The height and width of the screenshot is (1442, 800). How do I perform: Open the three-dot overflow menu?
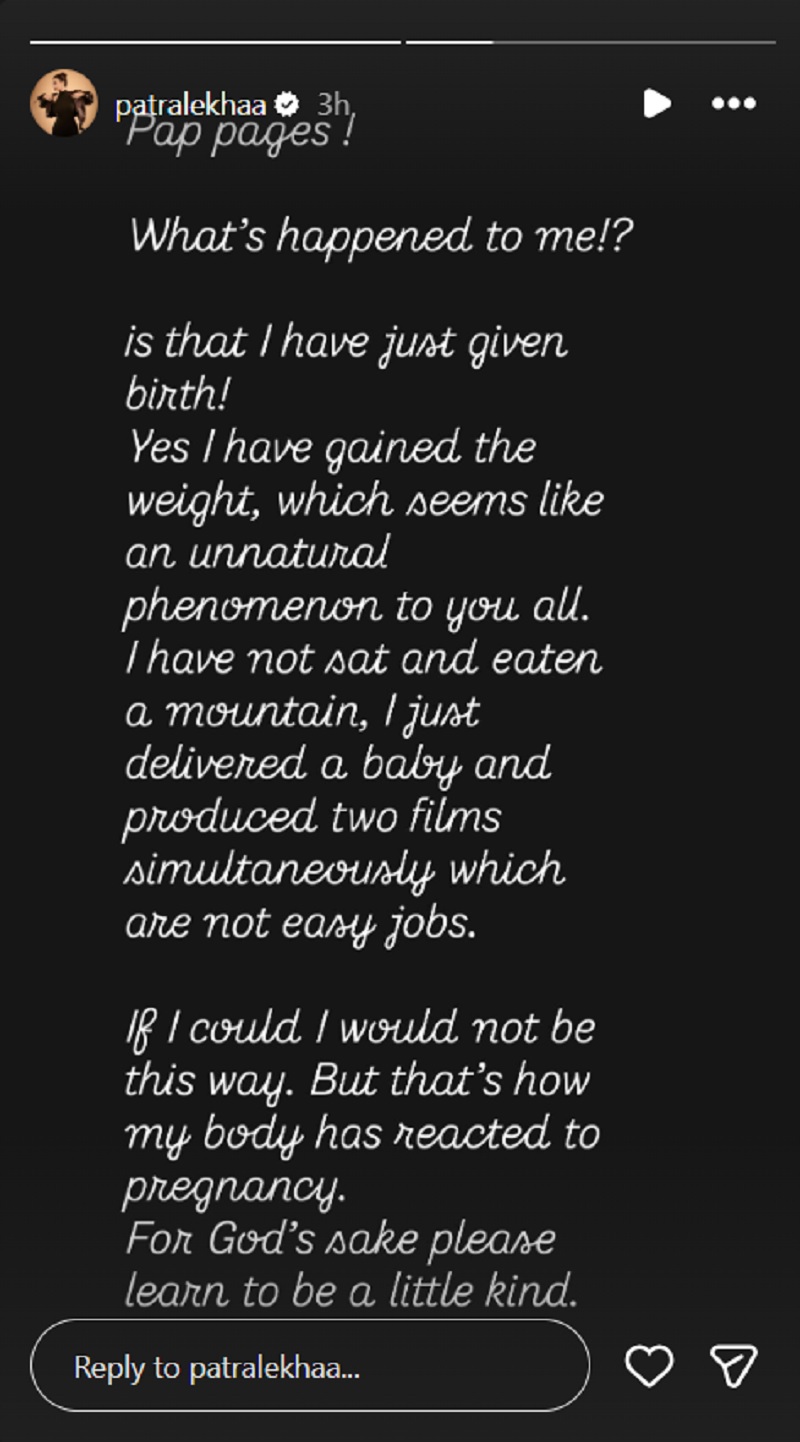(x=733, y=103)
